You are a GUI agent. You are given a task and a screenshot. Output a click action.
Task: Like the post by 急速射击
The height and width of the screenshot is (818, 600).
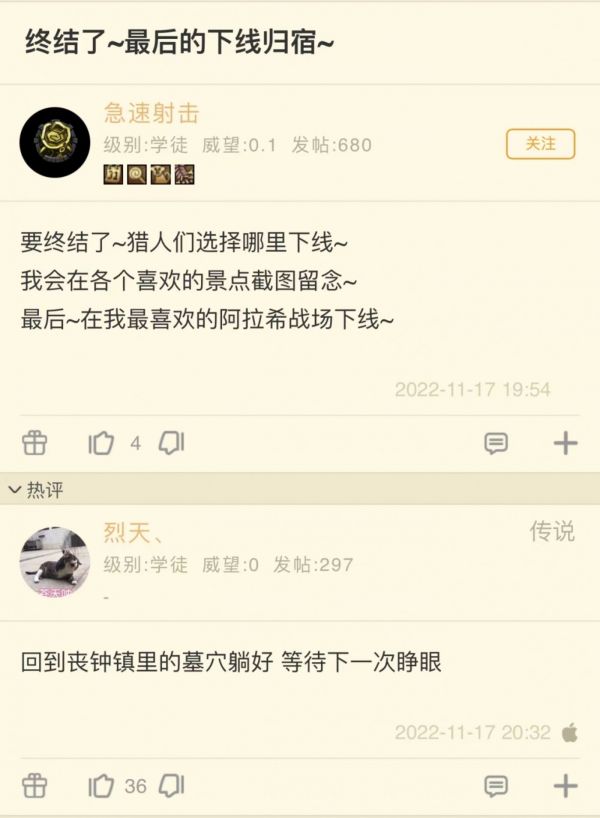click(101, 443)
